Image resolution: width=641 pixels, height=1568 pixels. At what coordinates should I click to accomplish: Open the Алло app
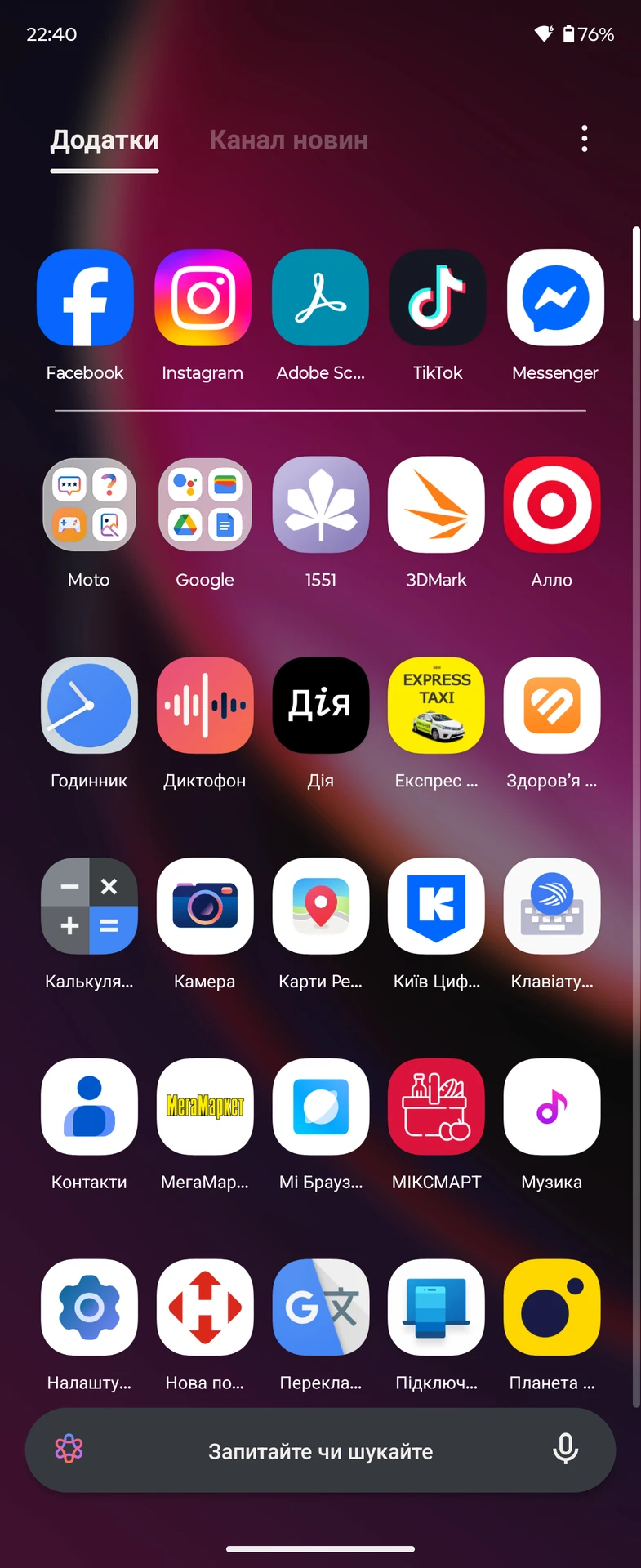552,505
